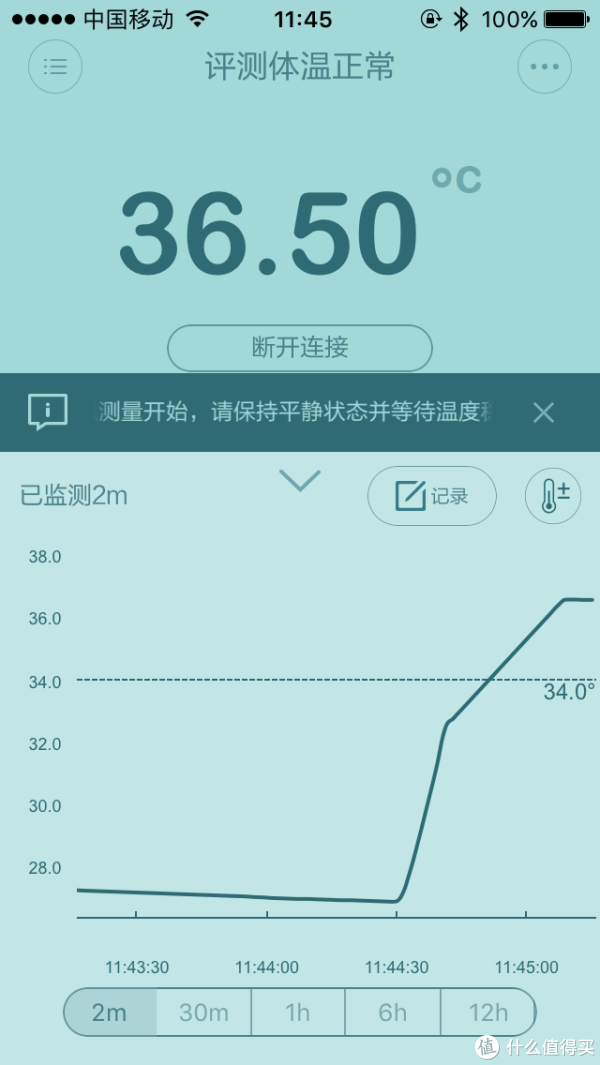Switch to the 1h time range
The height and width of the screenshot is (1065, 600).
click(298, 1013)
